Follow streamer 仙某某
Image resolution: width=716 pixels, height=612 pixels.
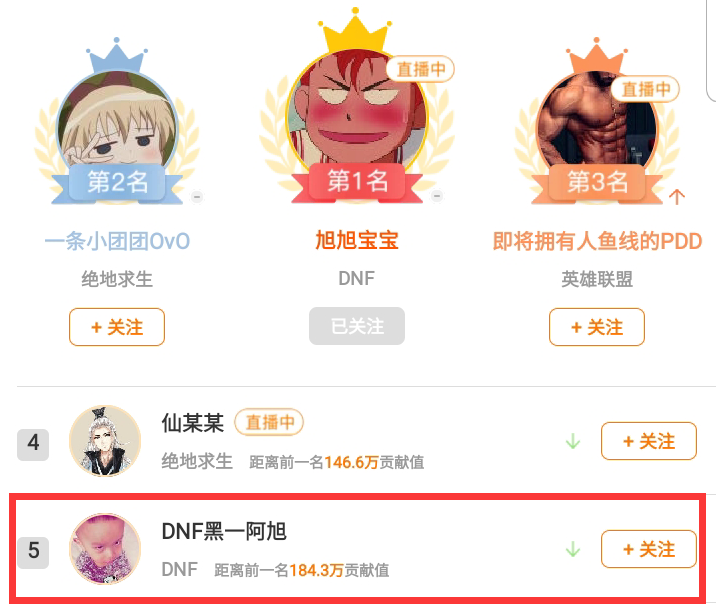point(649,441)
